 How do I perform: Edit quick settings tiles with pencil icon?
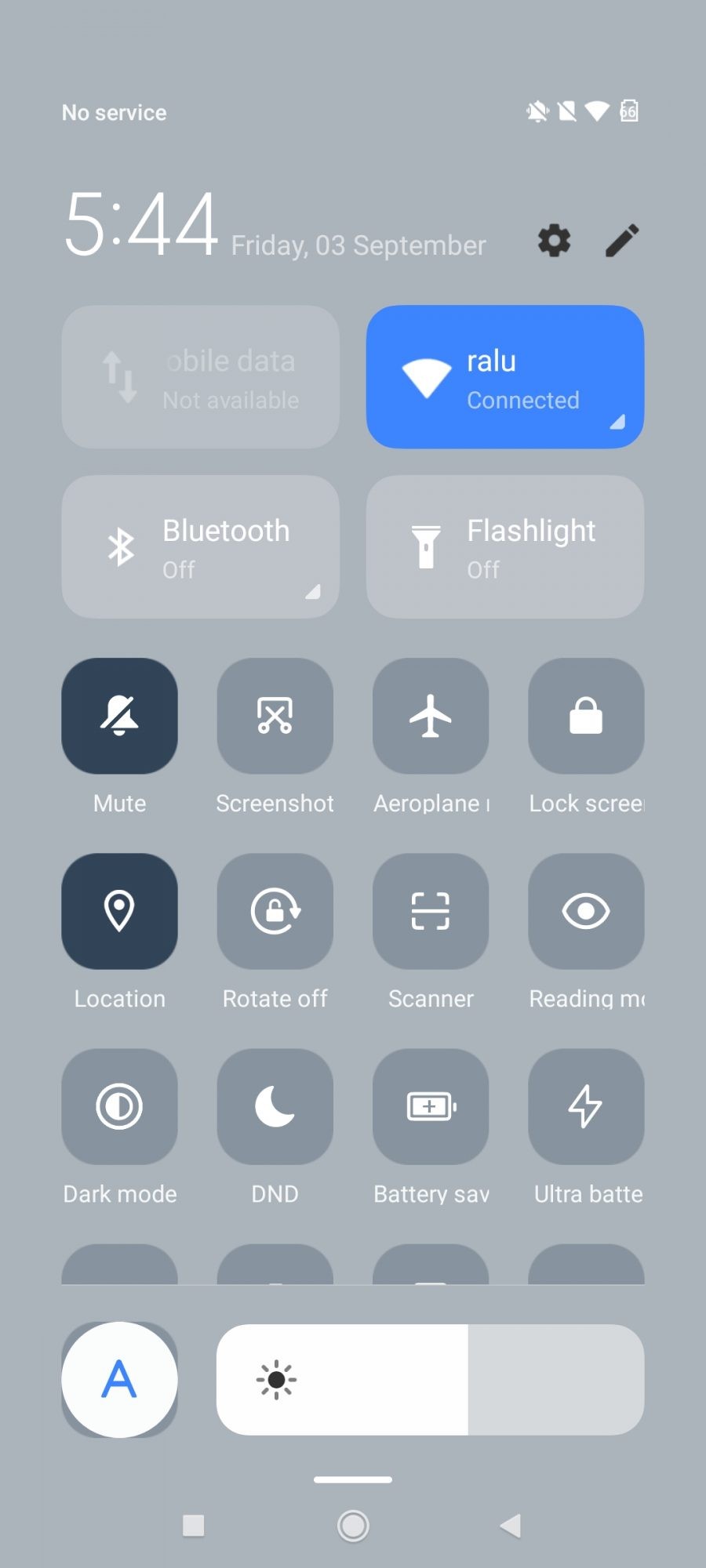click(x=622, y=241)
